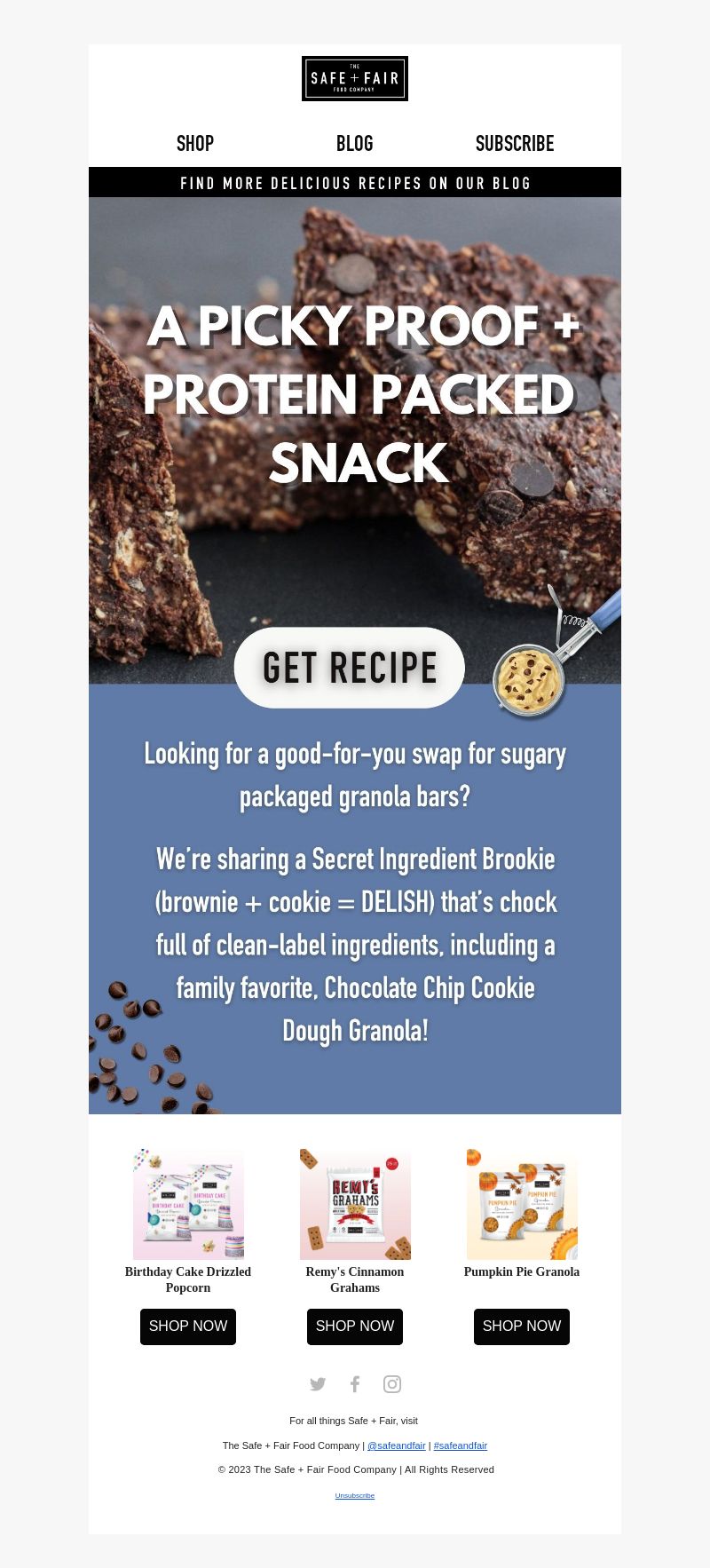710x1568 pixels.
Task: Open the Birthday Cake Drizzled Popcorn image
Action: point(188,1204)
